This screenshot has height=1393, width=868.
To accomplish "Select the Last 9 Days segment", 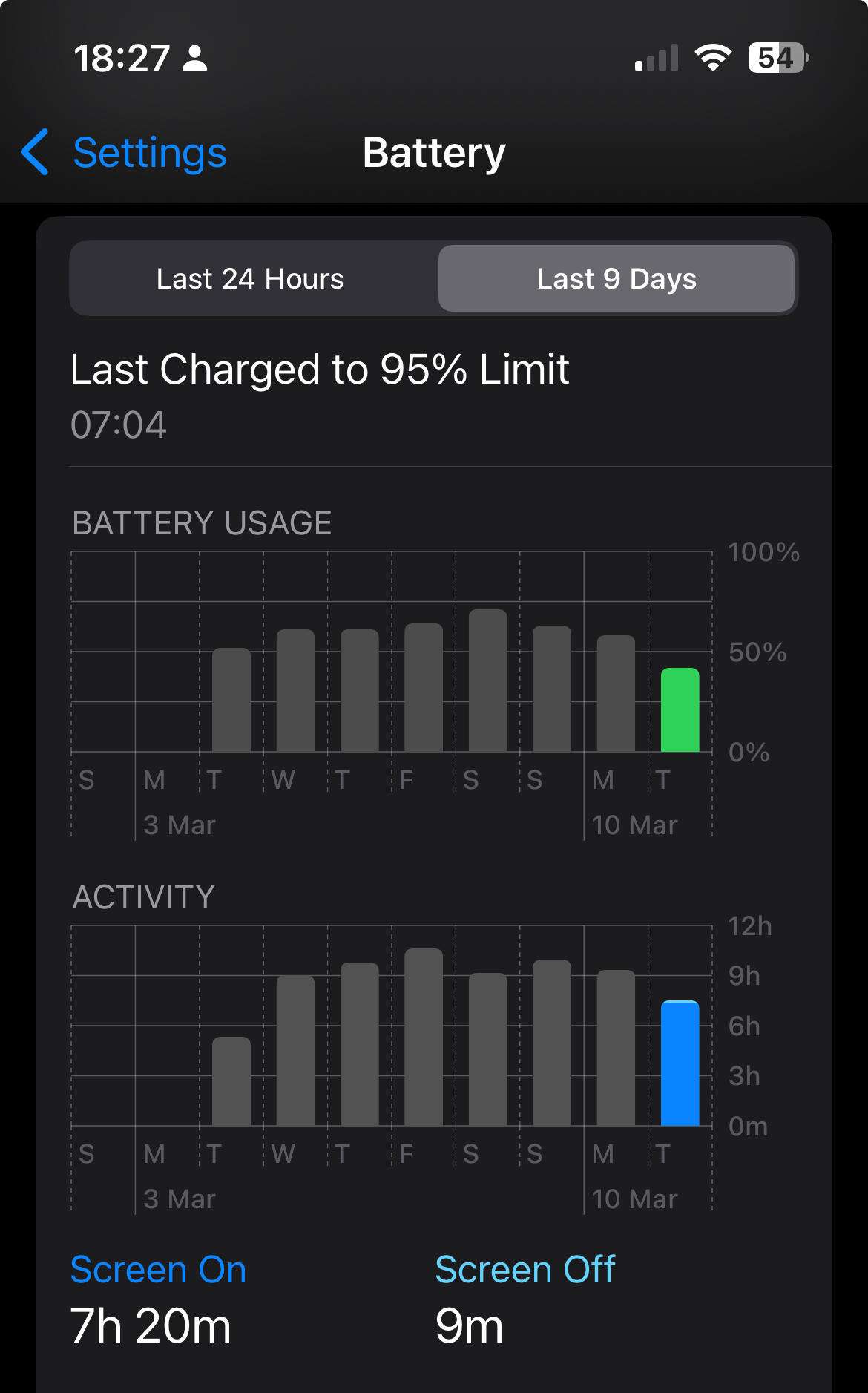I will click(x=617, y=279).
